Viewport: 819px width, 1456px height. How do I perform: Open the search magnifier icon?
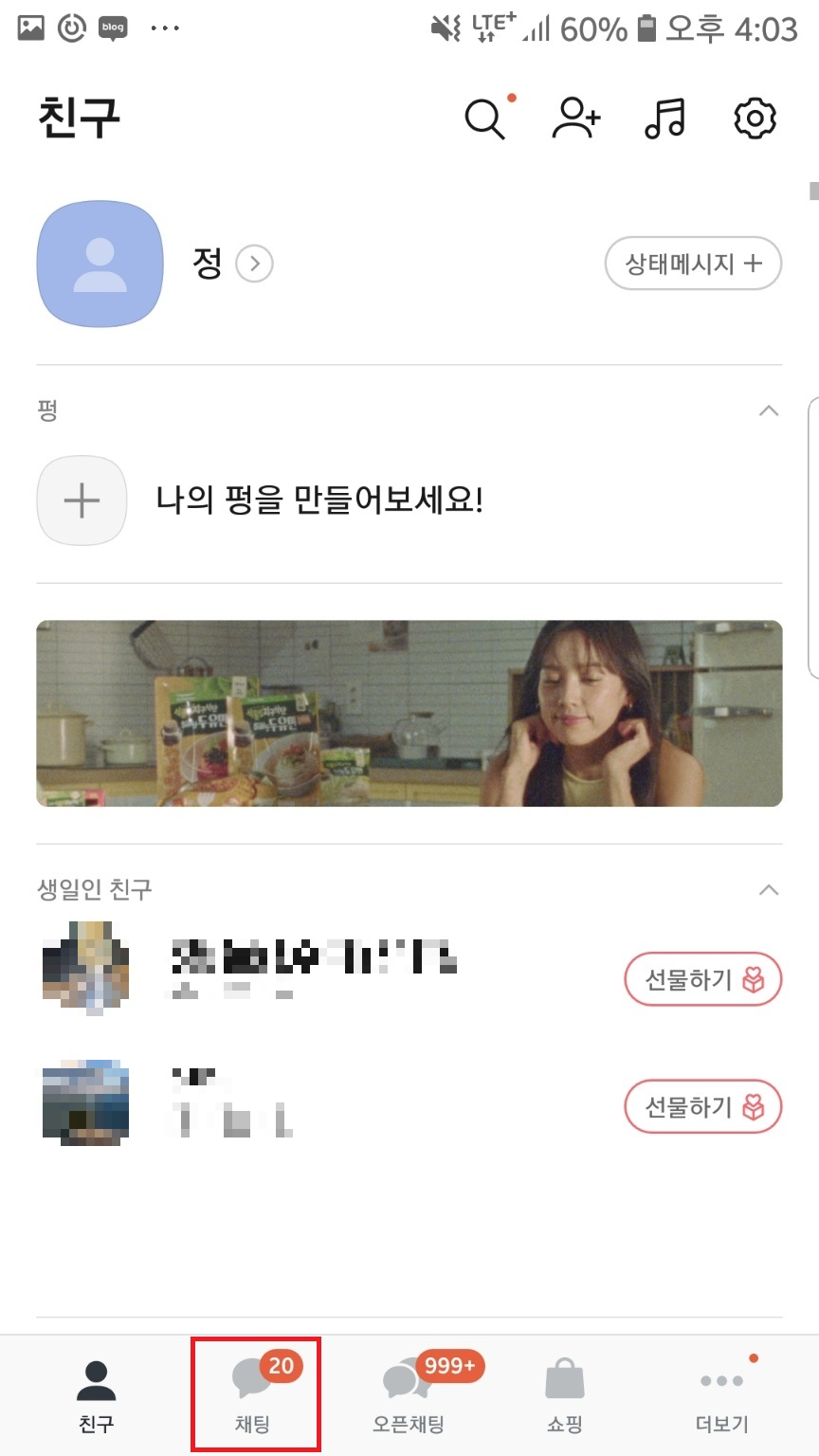484,119
